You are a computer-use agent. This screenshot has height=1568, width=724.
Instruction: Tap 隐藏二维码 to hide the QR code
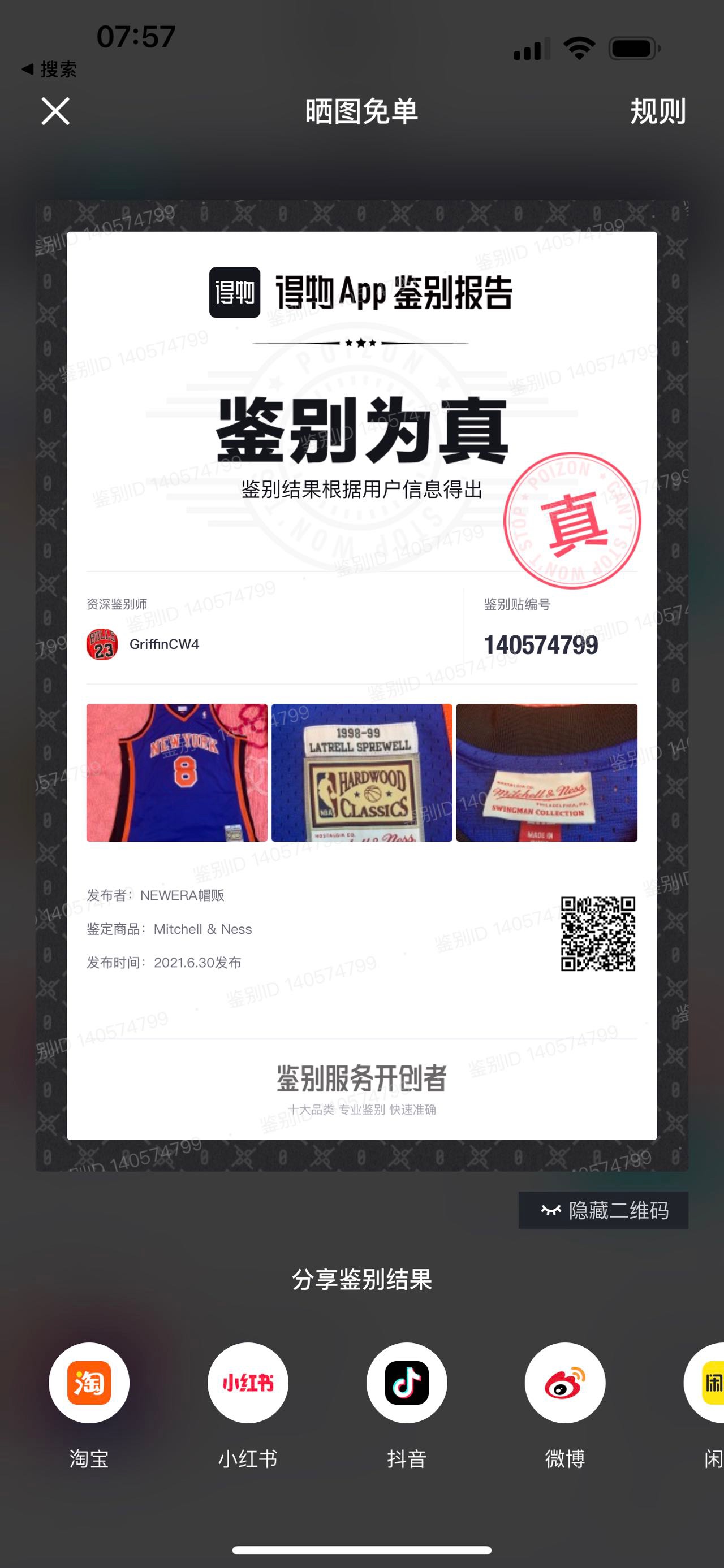tap(604, 1210)
